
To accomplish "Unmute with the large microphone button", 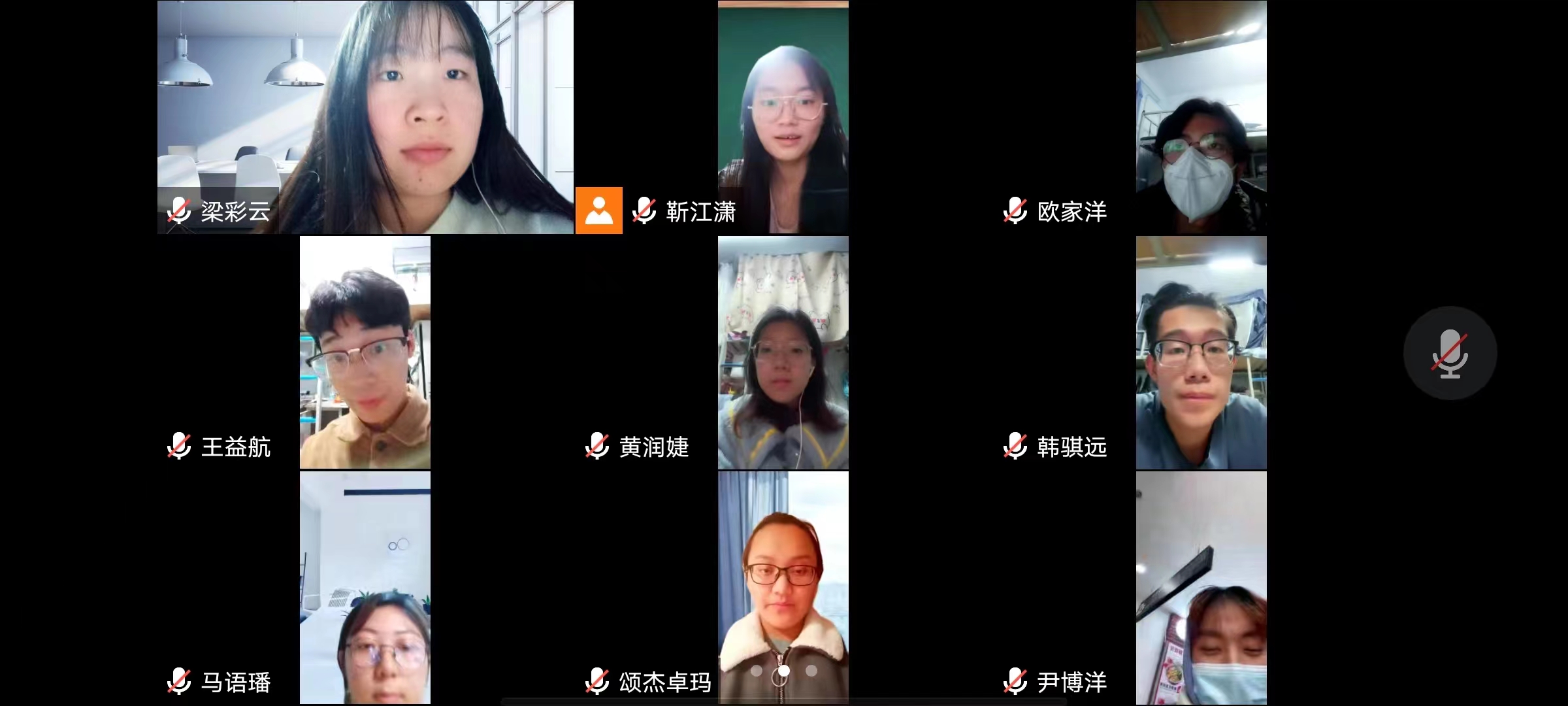I will (1450, 353).
